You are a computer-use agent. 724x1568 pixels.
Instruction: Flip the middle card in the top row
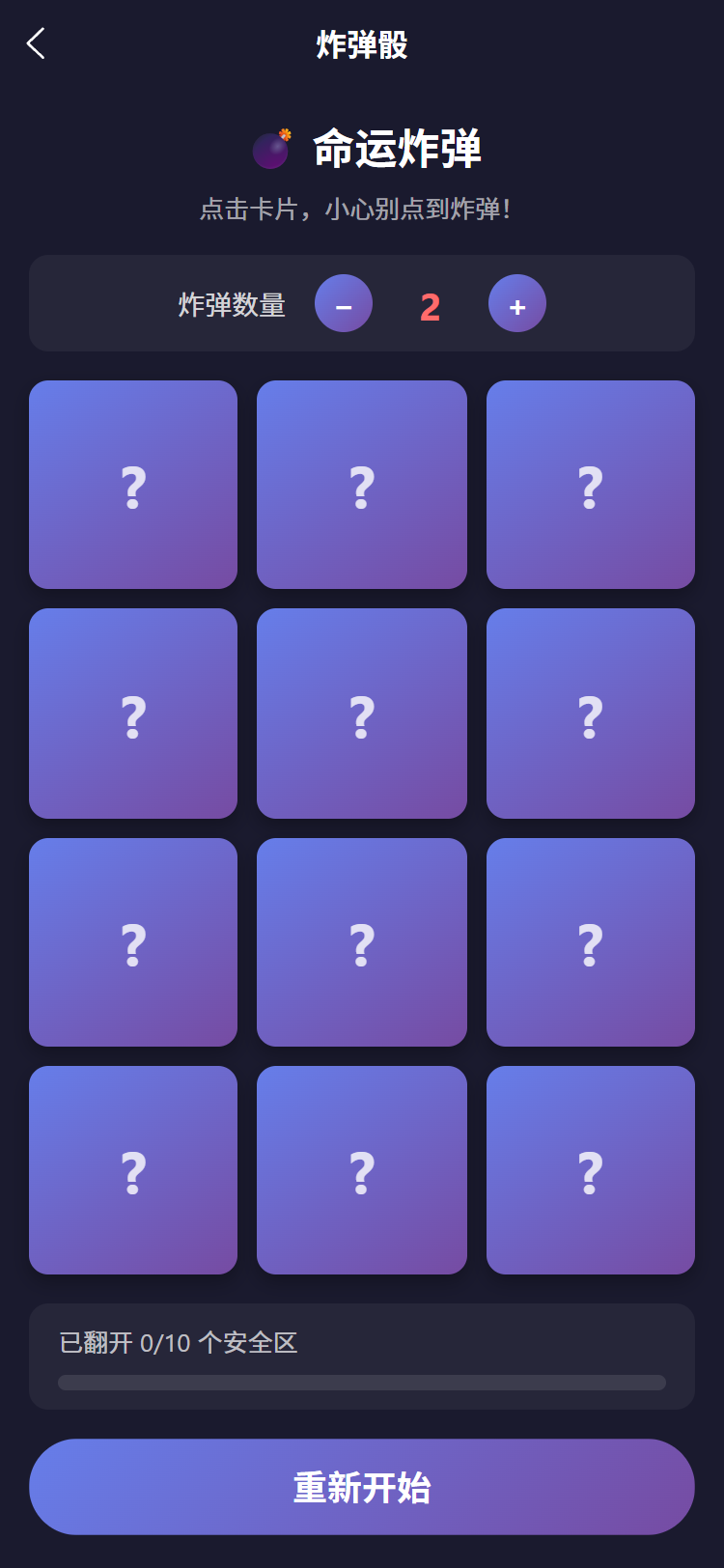coord(362,485)
